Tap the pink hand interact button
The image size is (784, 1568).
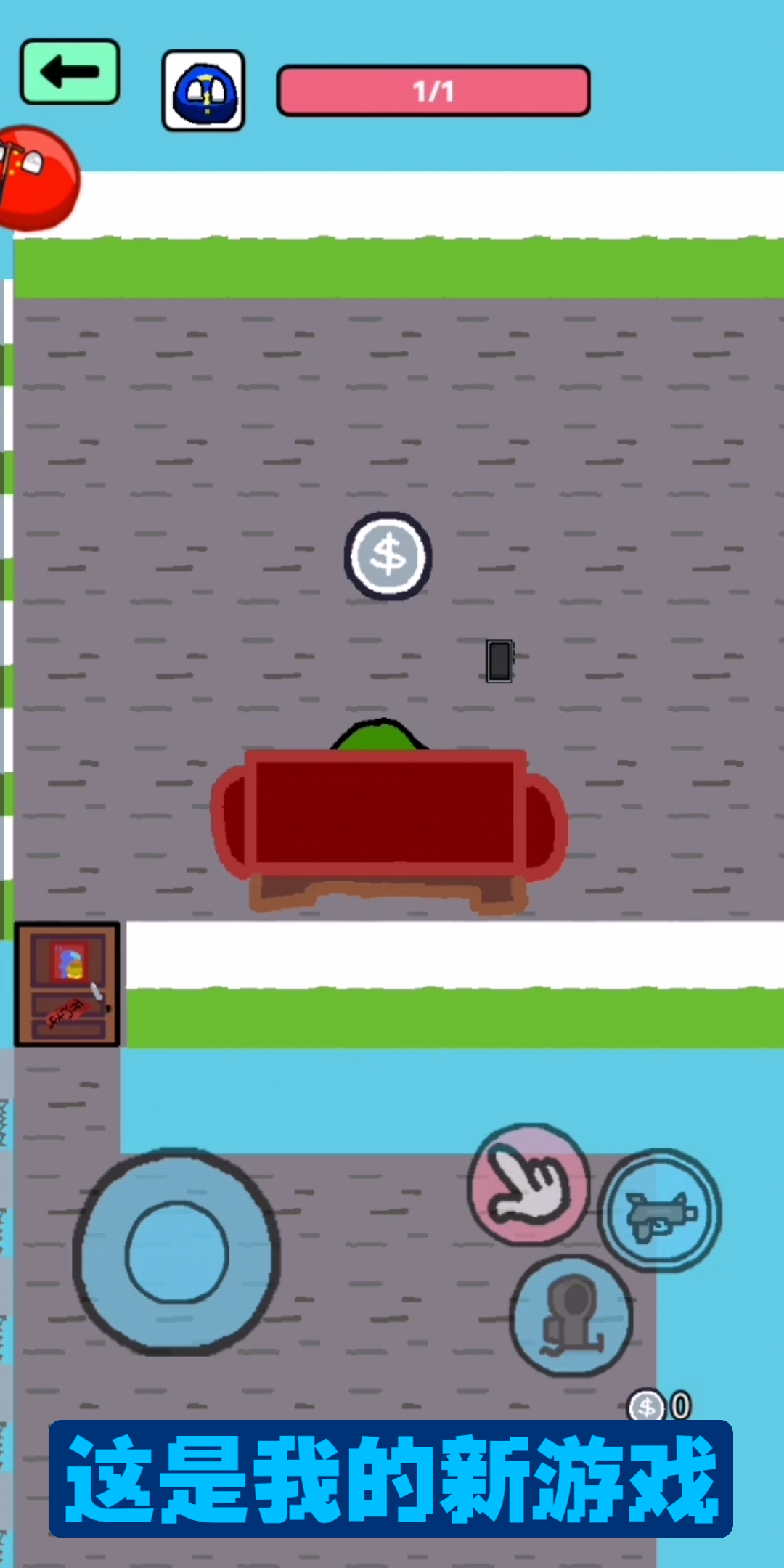tap(528, 1184)
